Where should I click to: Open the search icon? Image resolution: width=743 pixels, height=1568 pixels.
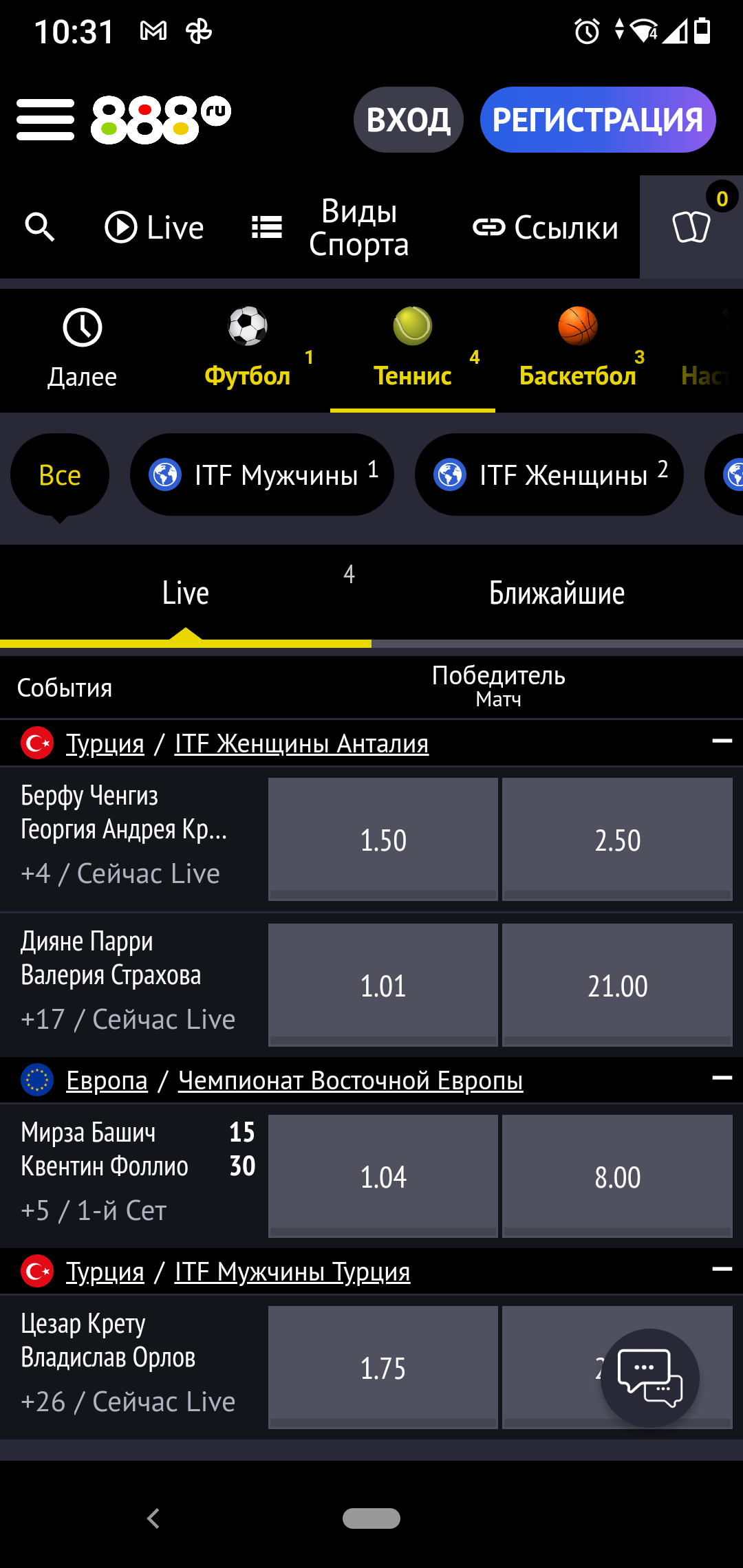pyautogui.click(x=39, y=227)
